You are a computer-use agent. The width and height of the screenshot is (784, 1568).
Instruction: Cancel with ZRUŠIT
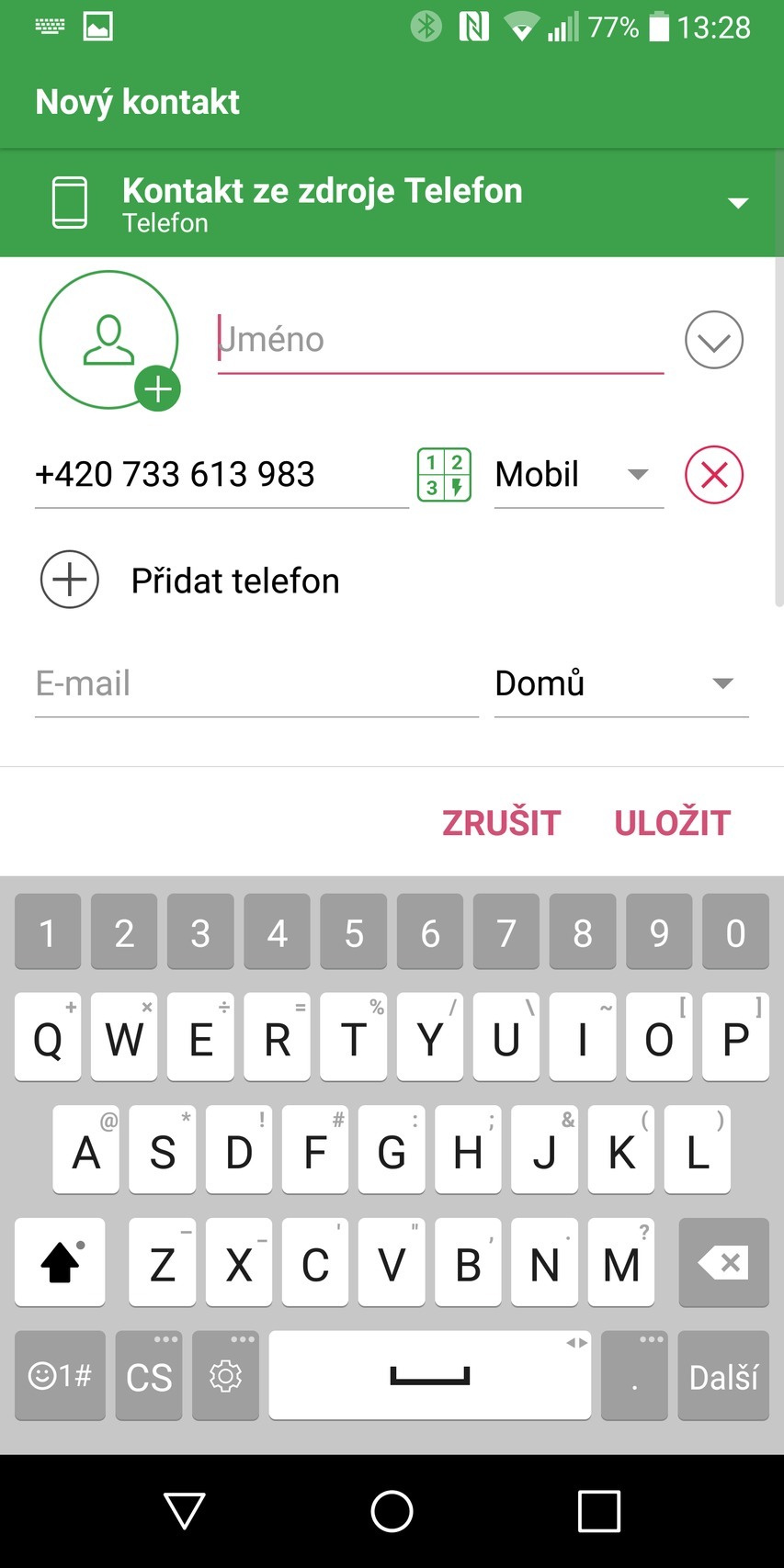501,823
